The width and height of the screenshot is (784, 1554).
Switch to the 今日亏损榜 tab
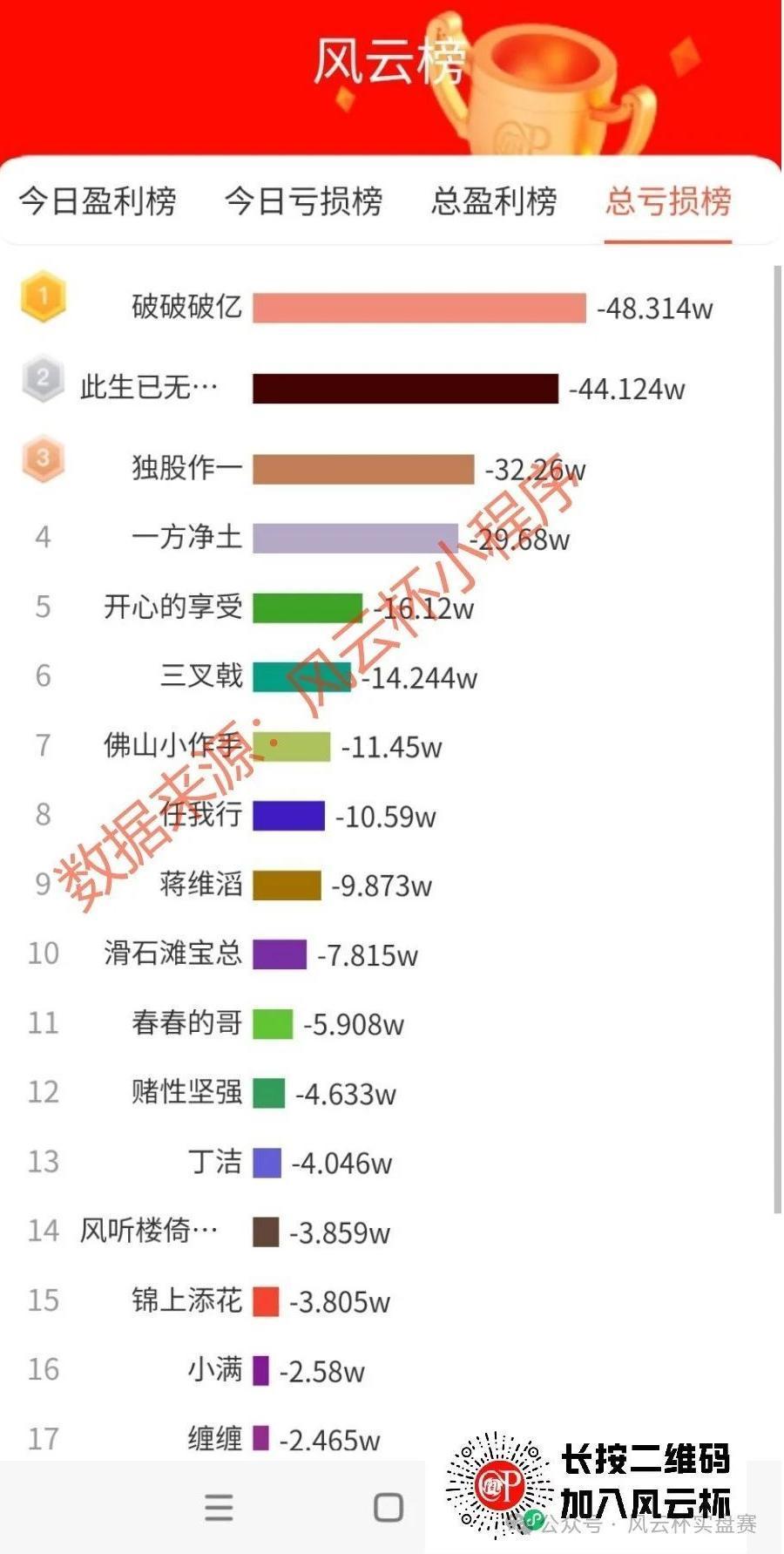click(x=303, y=201)
